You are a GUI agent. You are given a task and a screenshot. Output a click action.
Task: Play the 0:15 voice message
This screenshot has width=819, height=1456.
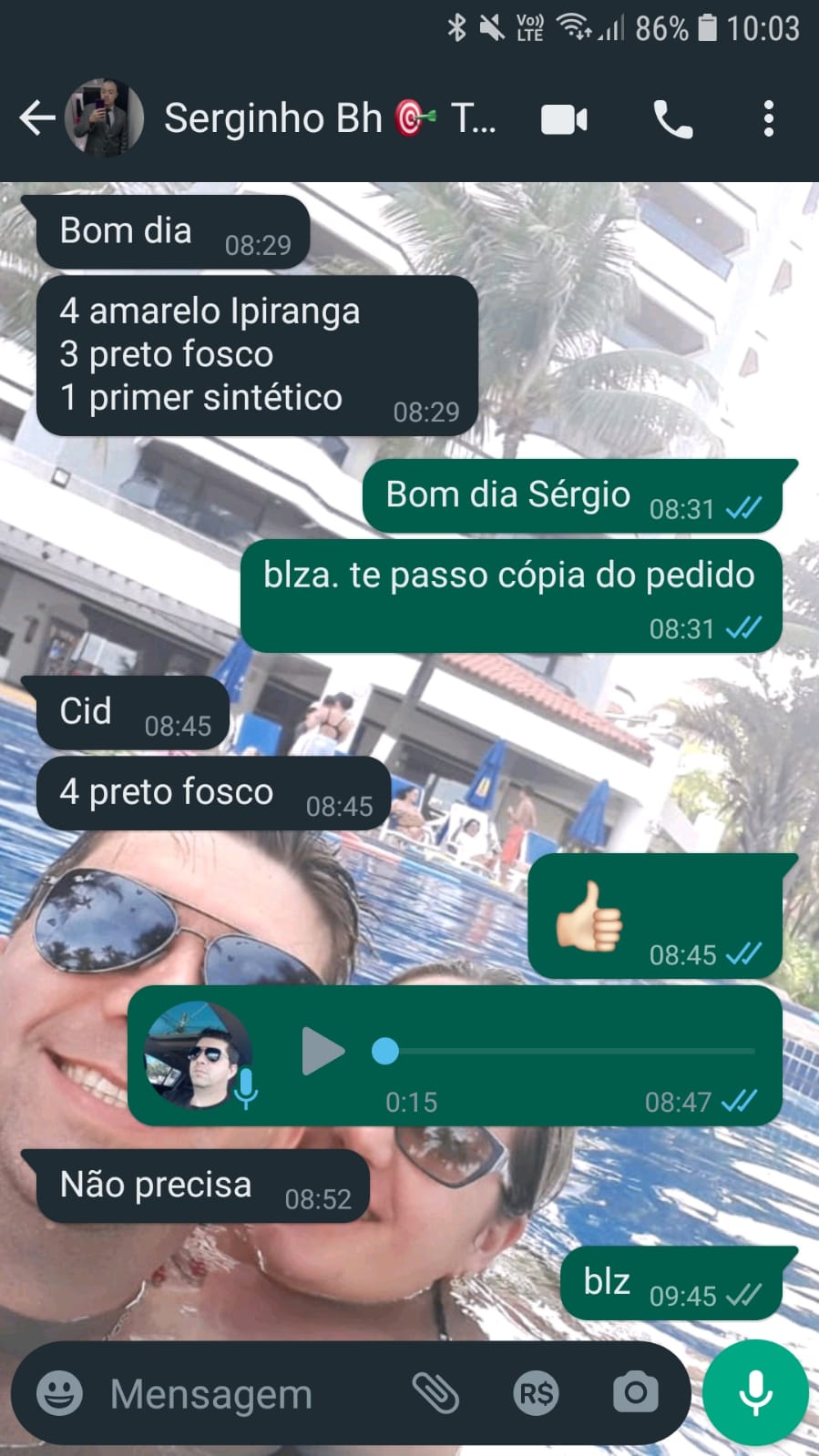click(322, 1051)
